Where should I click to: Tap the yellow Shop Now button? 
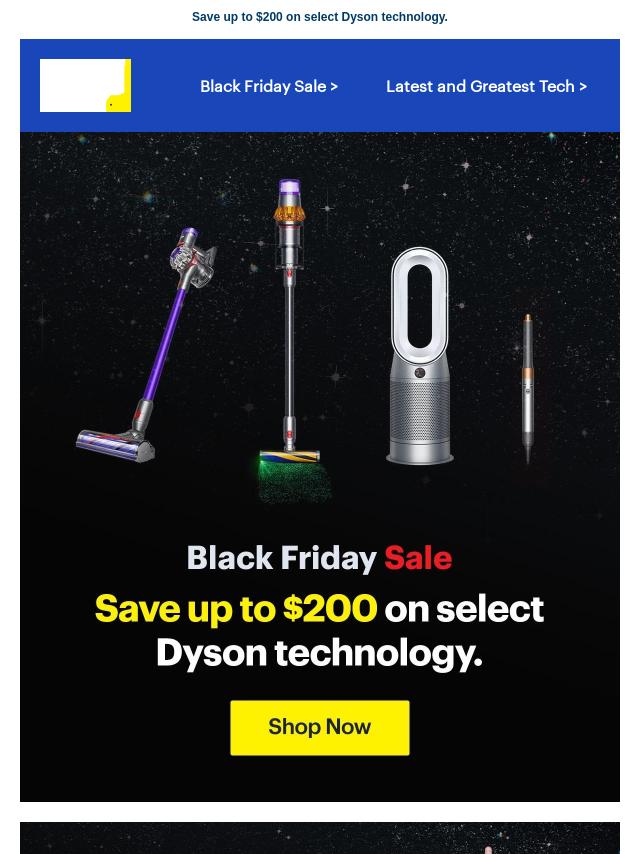point(320,727)
